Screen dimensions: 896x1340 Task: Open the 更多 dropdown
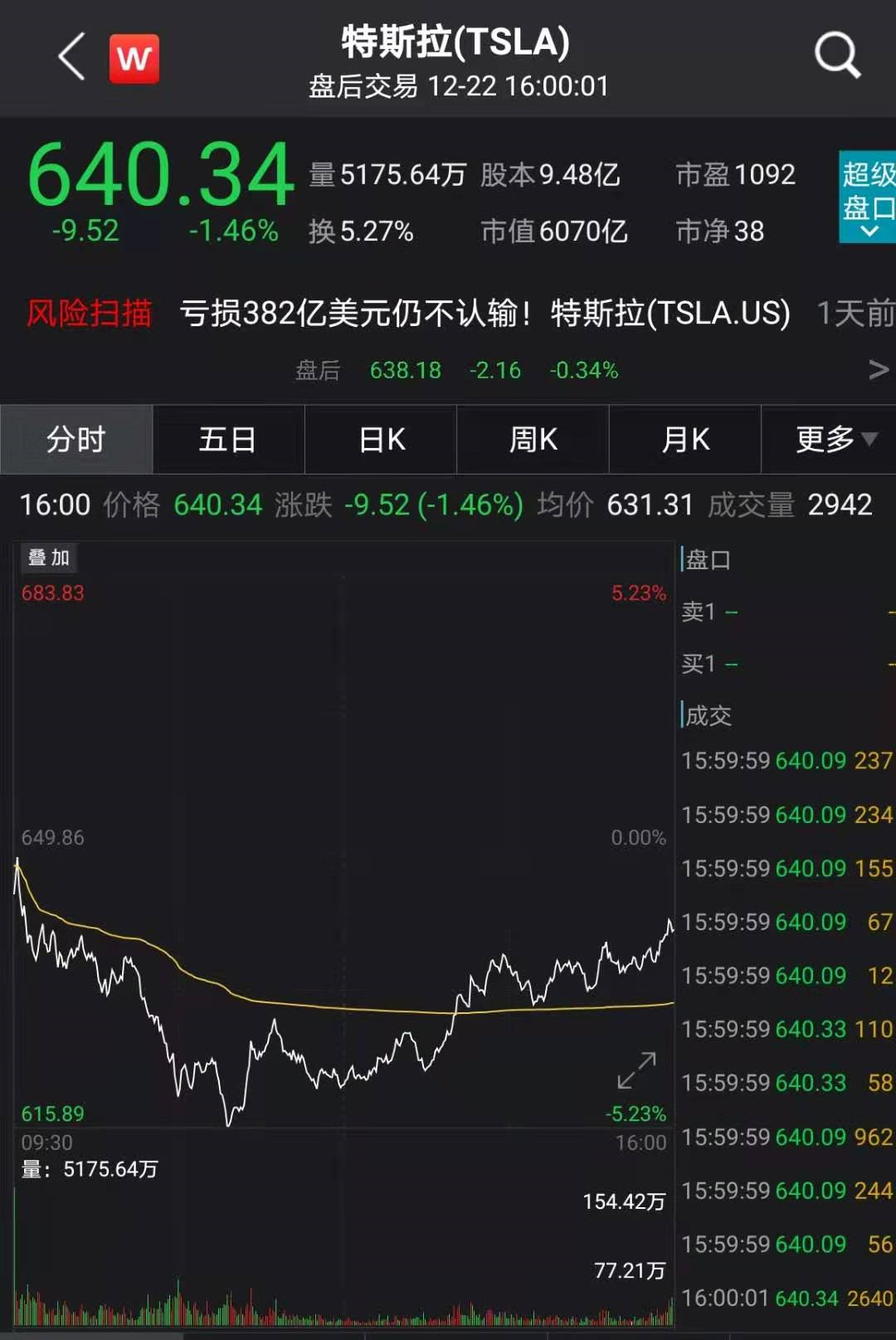pos(834,440)
